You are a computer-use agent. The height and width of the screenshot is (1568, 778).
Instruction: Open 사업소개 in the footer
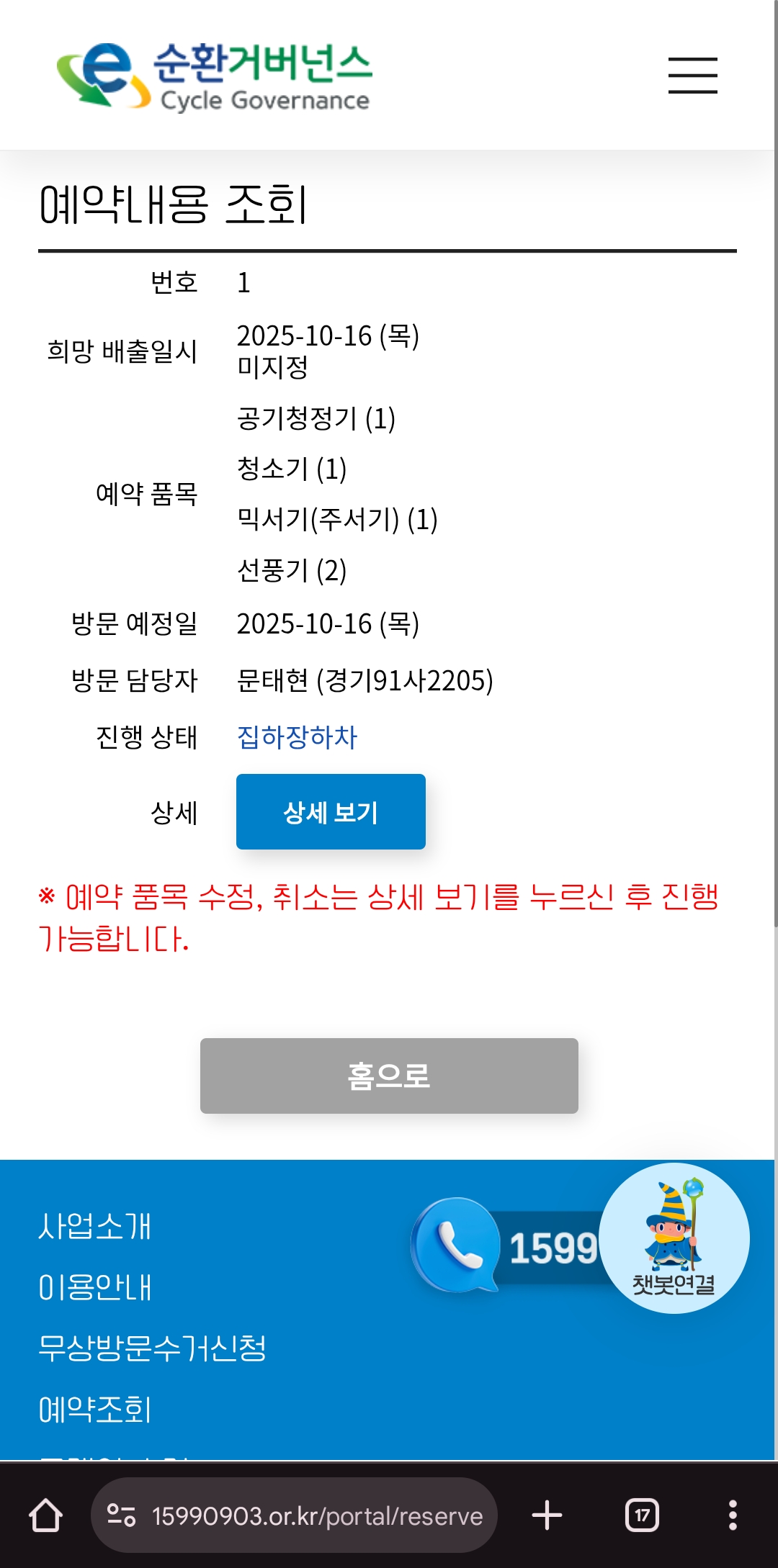[x=94, y=1226]
